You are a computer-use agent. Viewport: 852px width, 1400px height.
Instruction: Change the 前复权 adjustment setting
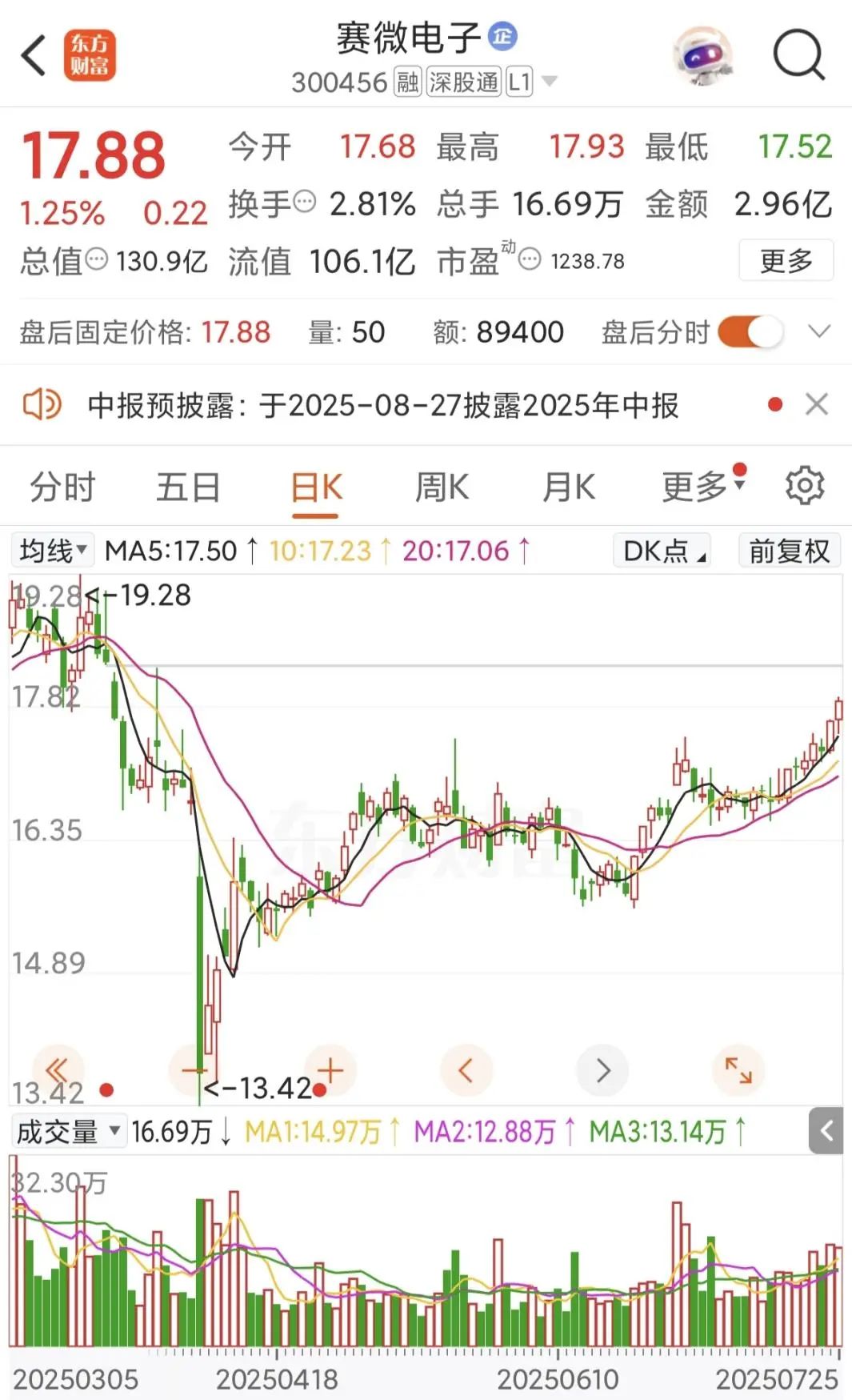pyautogui.click(x=789, y=551)
